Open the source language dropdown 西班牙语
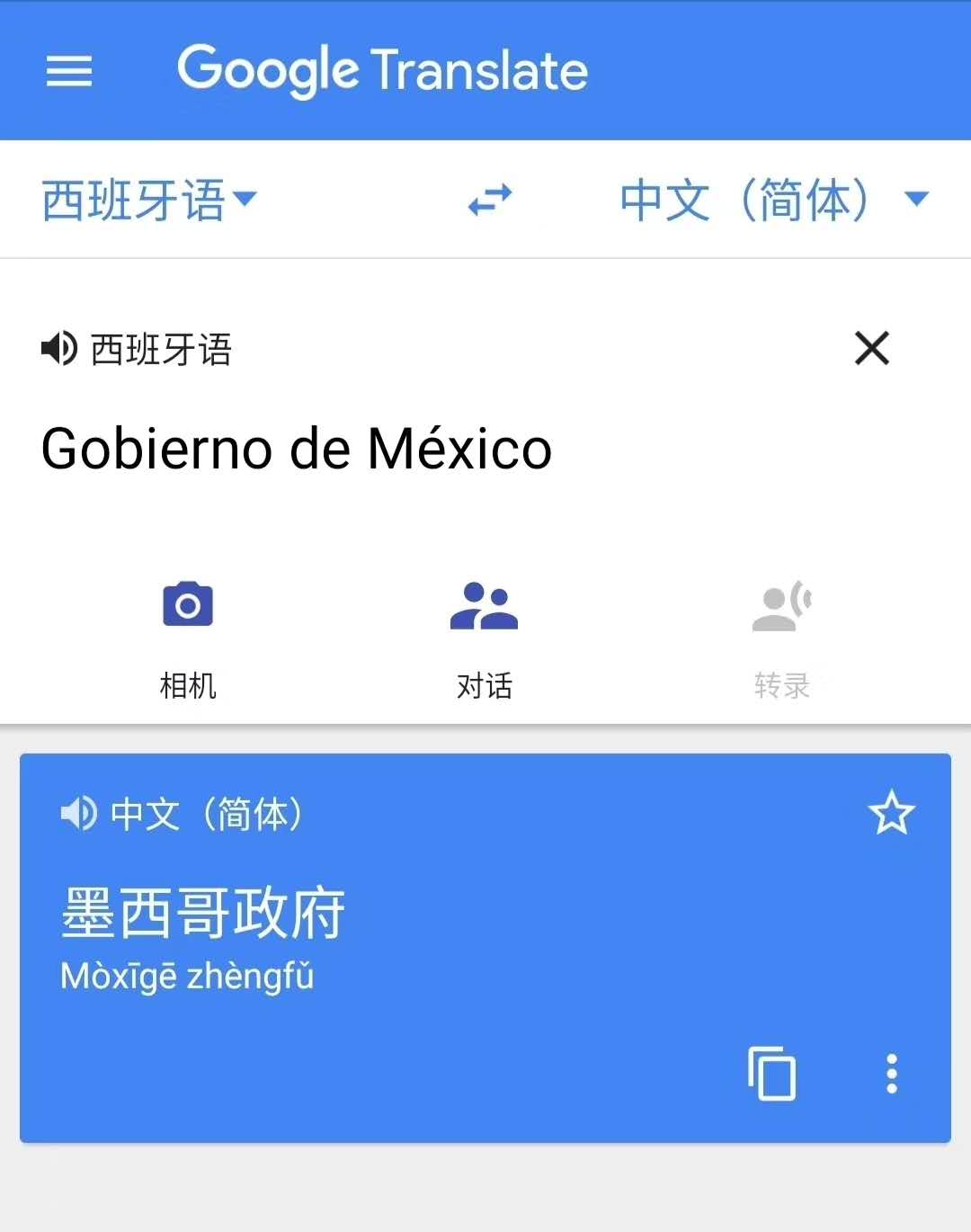The width and height of the screenshot is (971, 1232). (x=148, y=200)
